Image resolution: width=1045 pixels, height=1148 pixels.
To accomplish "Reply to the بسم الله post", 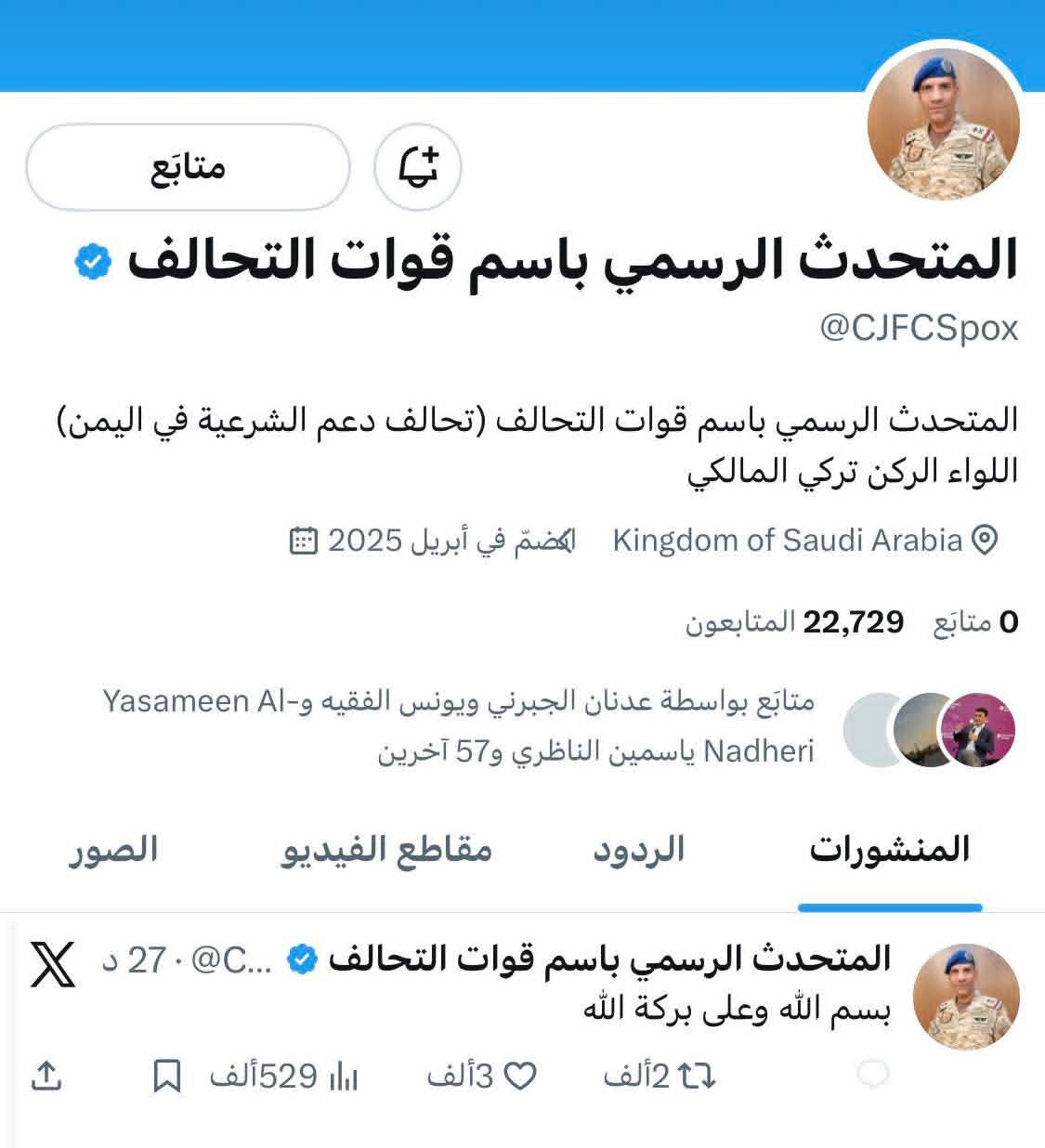I will point(872,1076).
